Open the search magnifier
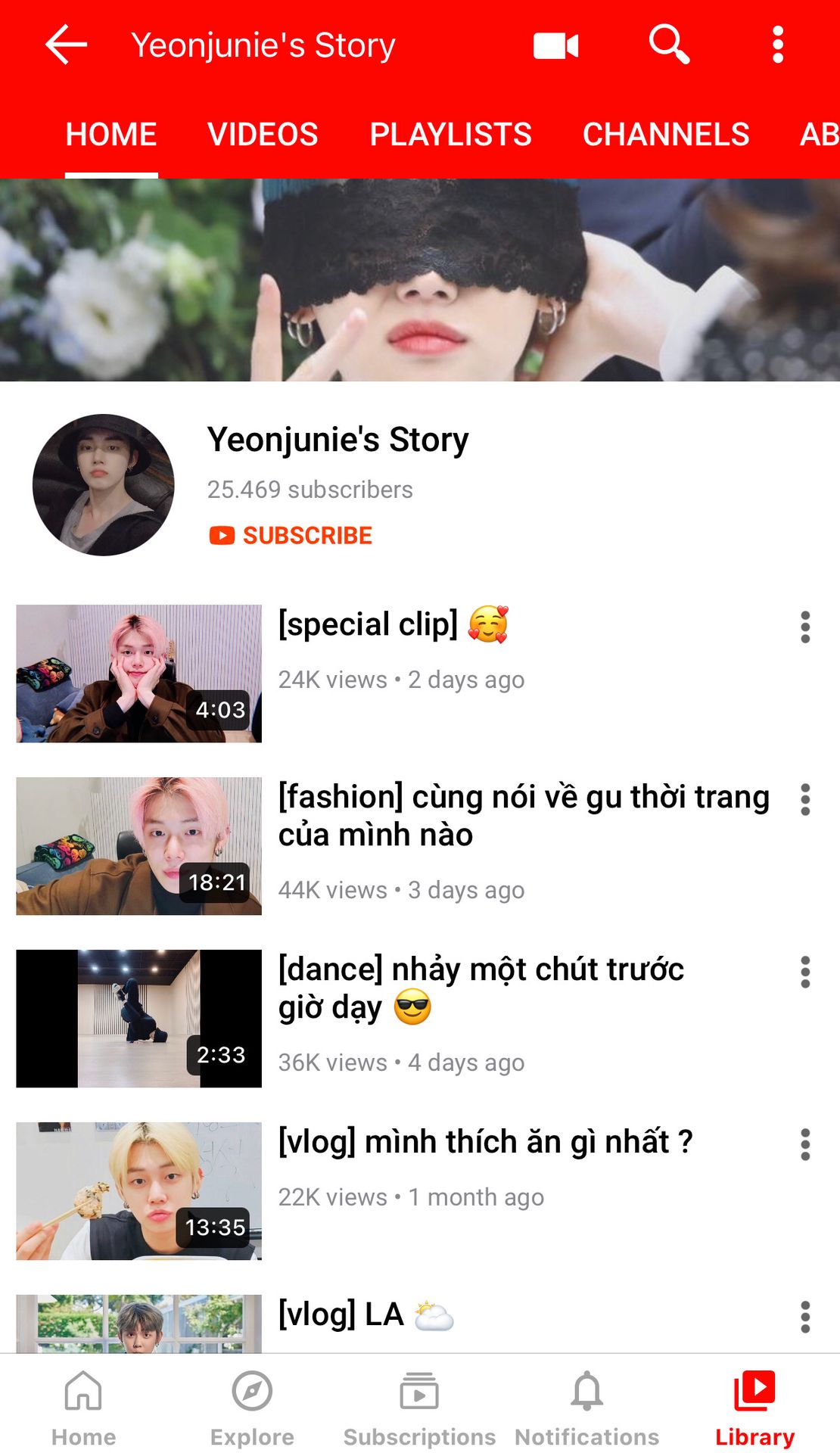The width and height of the screenshot is (840, 1453). [x=669, y=44]
